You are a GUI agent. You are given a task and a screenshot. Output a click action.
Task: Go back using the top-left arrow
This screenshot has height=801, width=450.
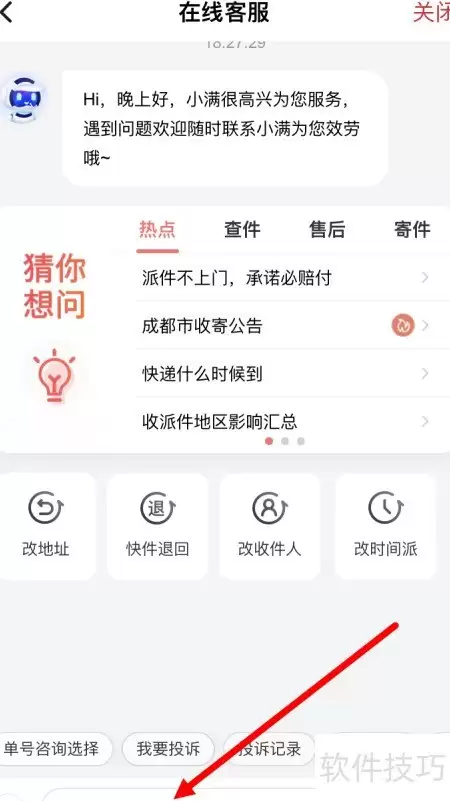click(7, 12)
